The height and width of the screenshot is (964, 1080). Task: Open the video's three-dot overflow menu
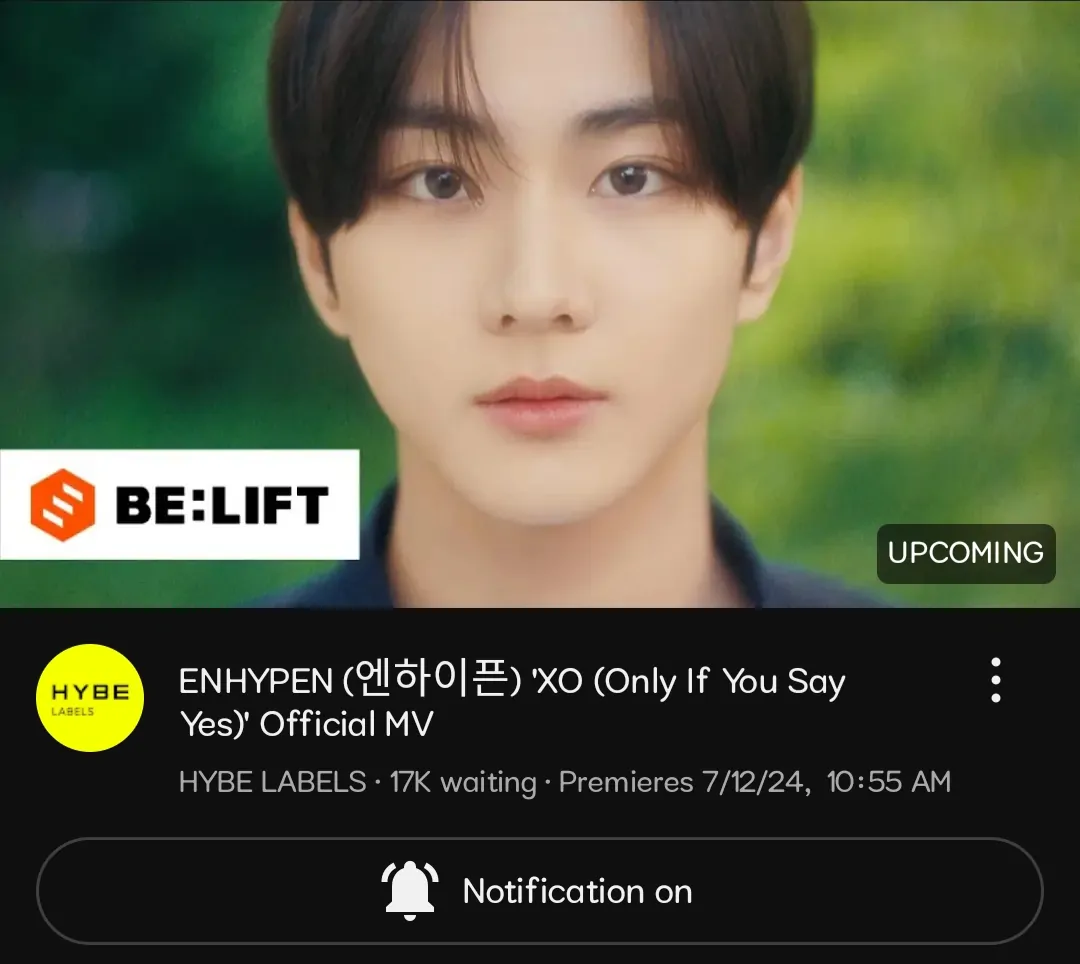(x=995, y=680)
